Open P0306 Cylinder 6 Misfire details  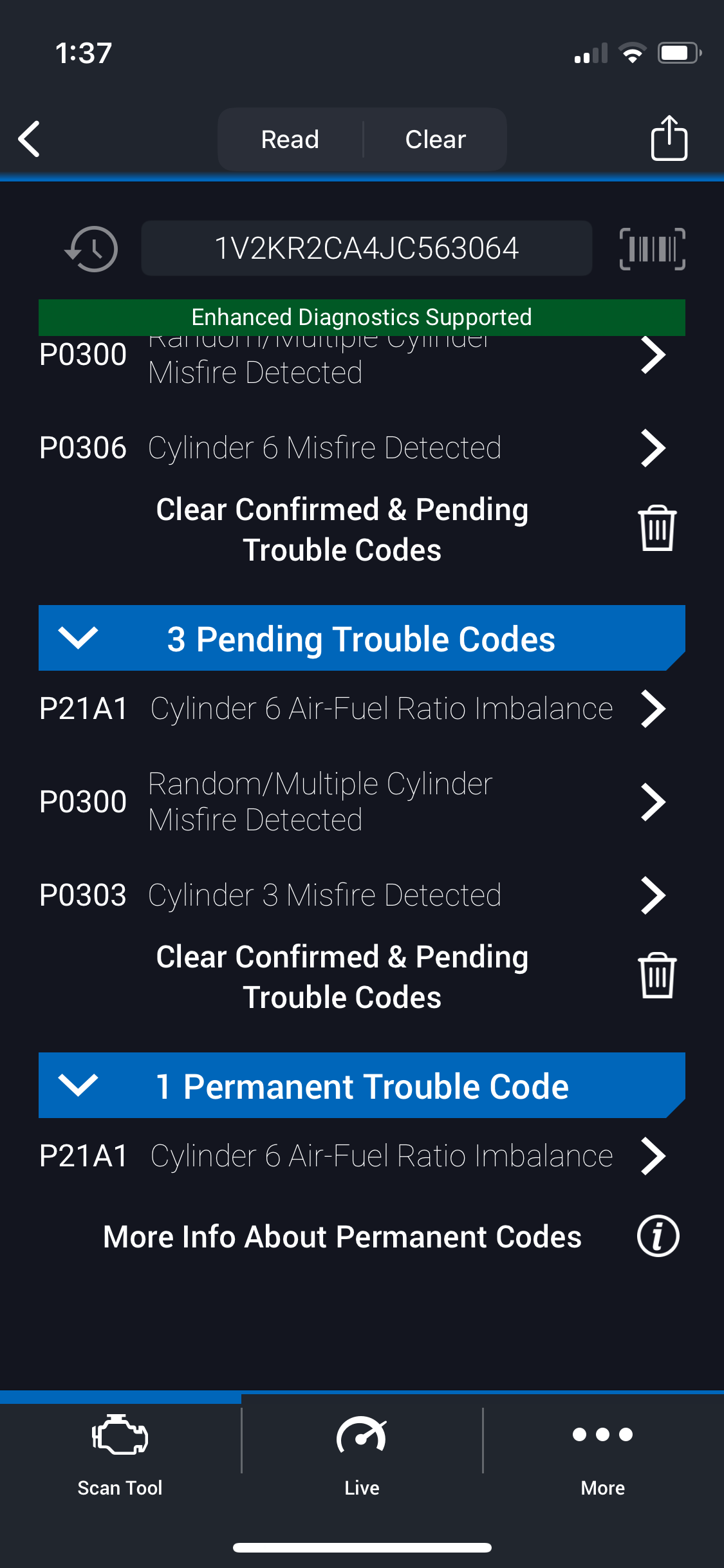[351, 448]
